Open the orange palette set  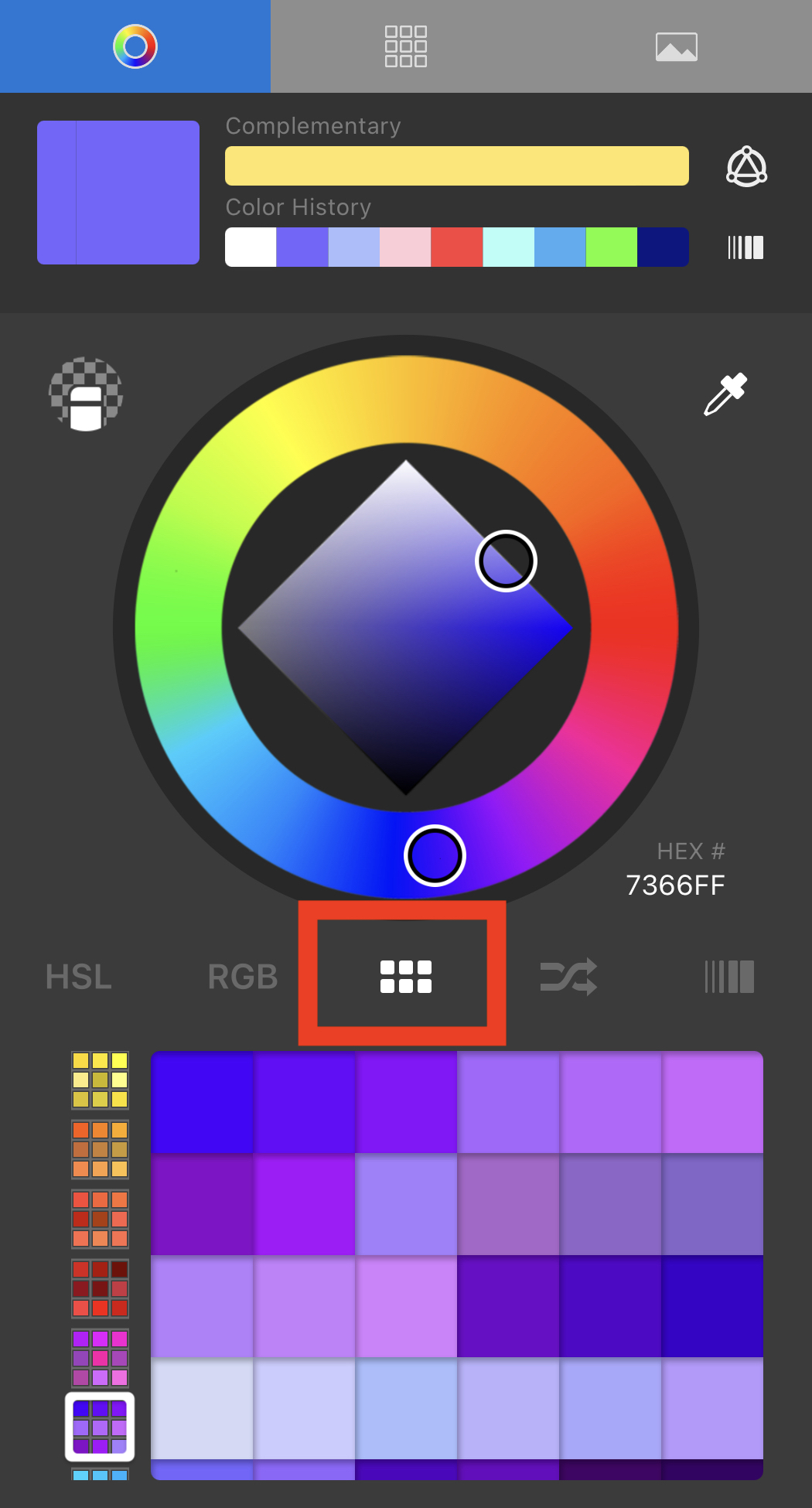point(100,1149)
